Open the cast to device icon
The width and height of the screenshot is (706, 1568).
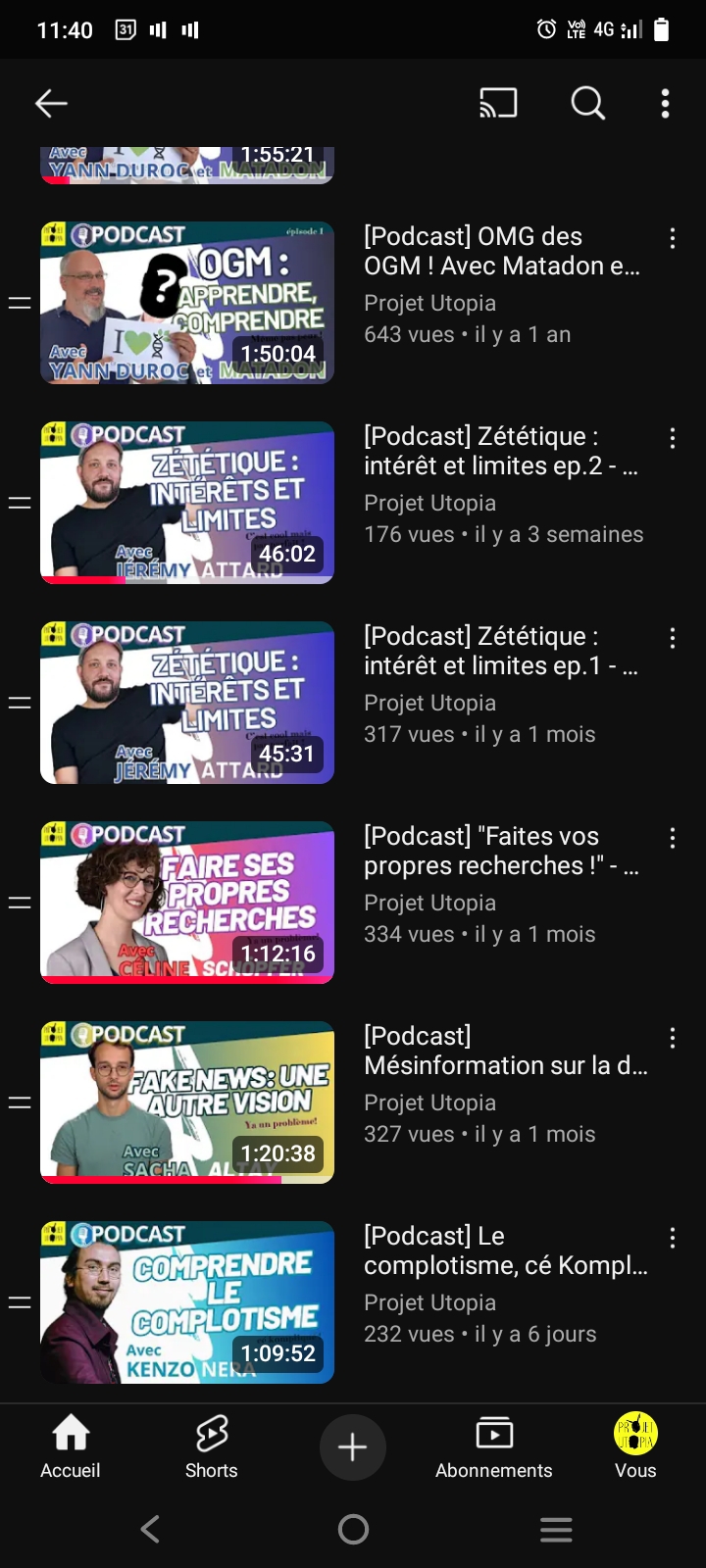point(498,103)
